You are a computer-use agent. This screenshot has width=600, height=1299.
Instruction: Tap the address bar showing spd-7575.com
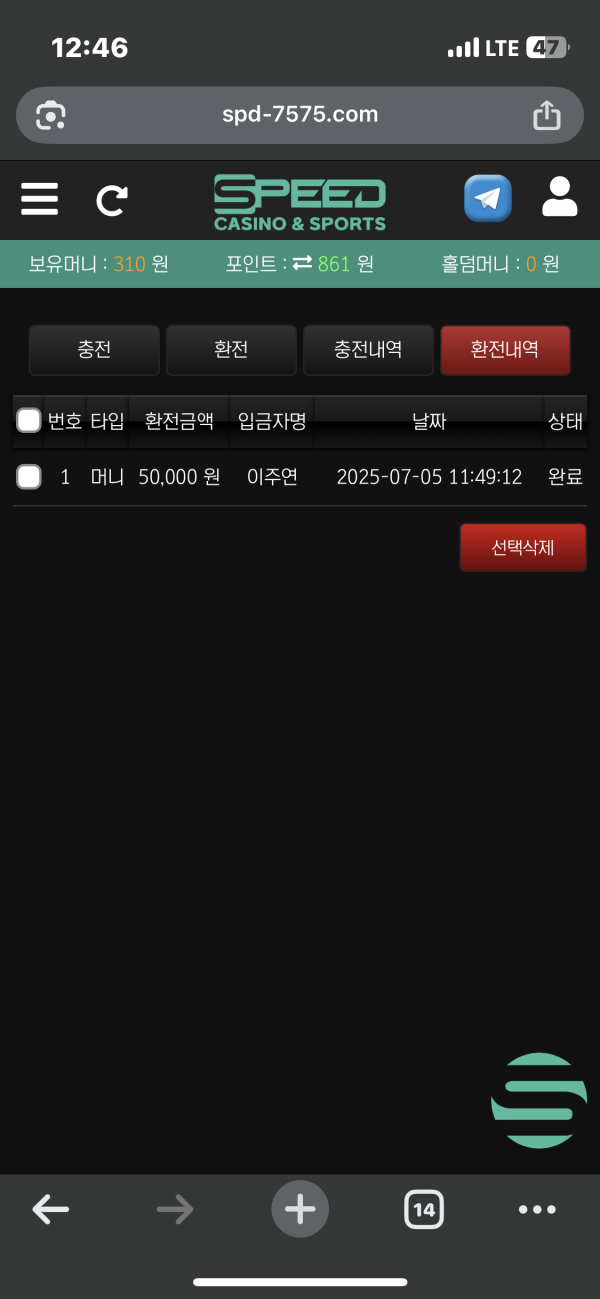coord(300,115)
